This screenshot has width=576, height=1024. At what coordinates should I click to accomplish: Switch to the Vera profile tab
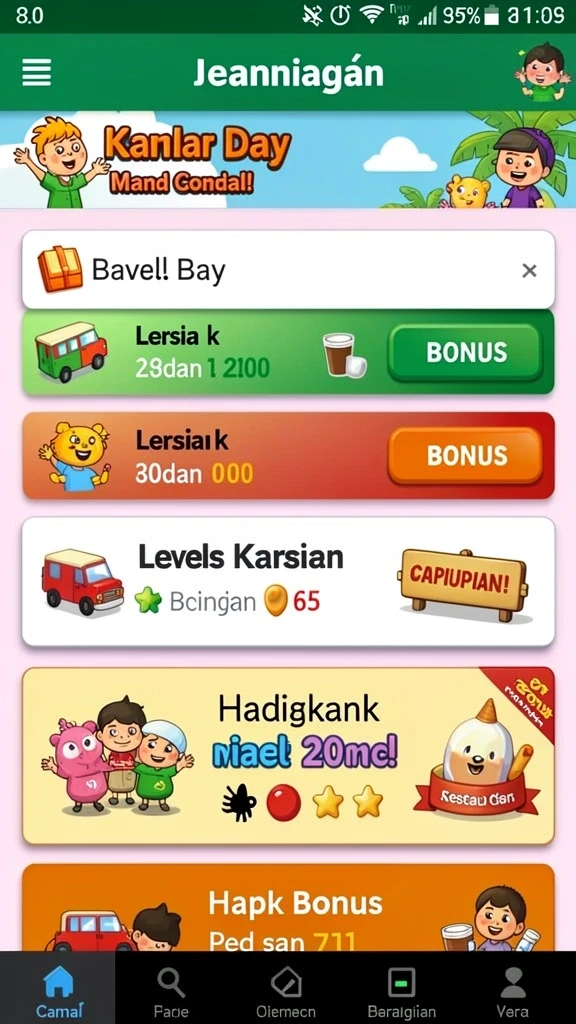[x=513, y=989]
